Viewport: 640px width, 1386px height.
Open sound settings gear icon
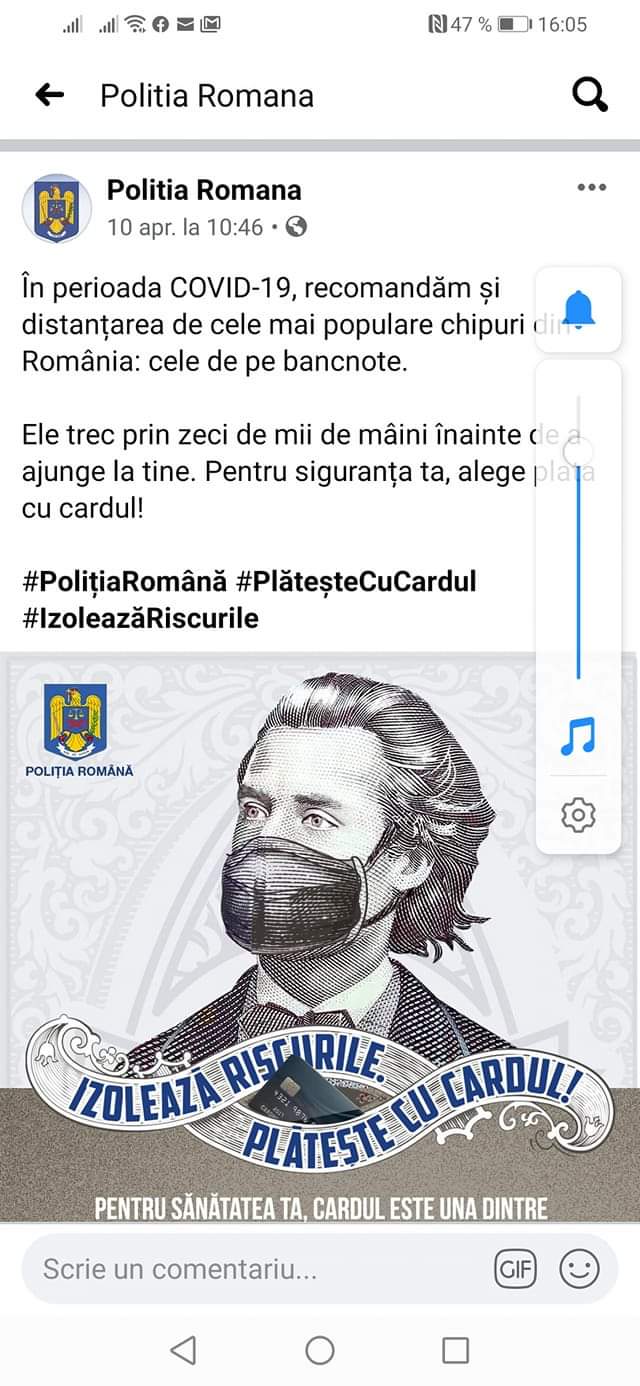point(578,815)
